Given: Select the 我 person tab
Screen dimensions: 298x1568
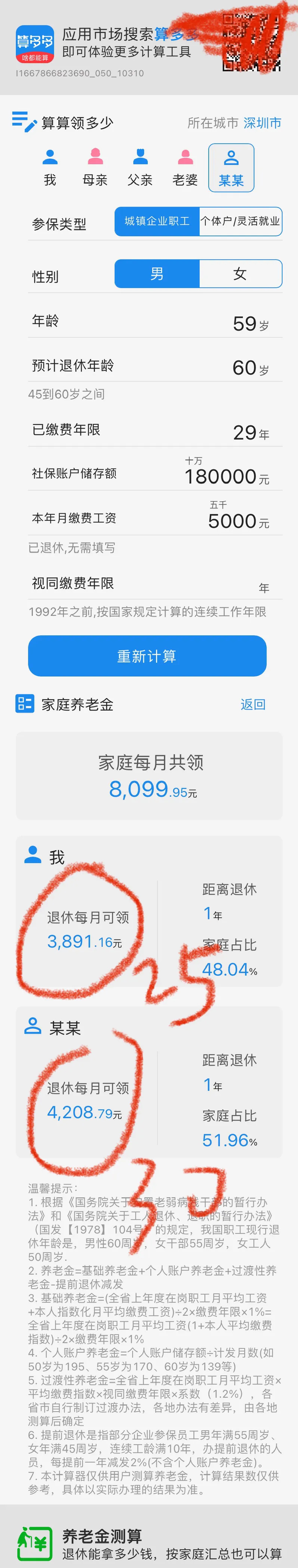Looking at the screenshot, I should 50,167.
